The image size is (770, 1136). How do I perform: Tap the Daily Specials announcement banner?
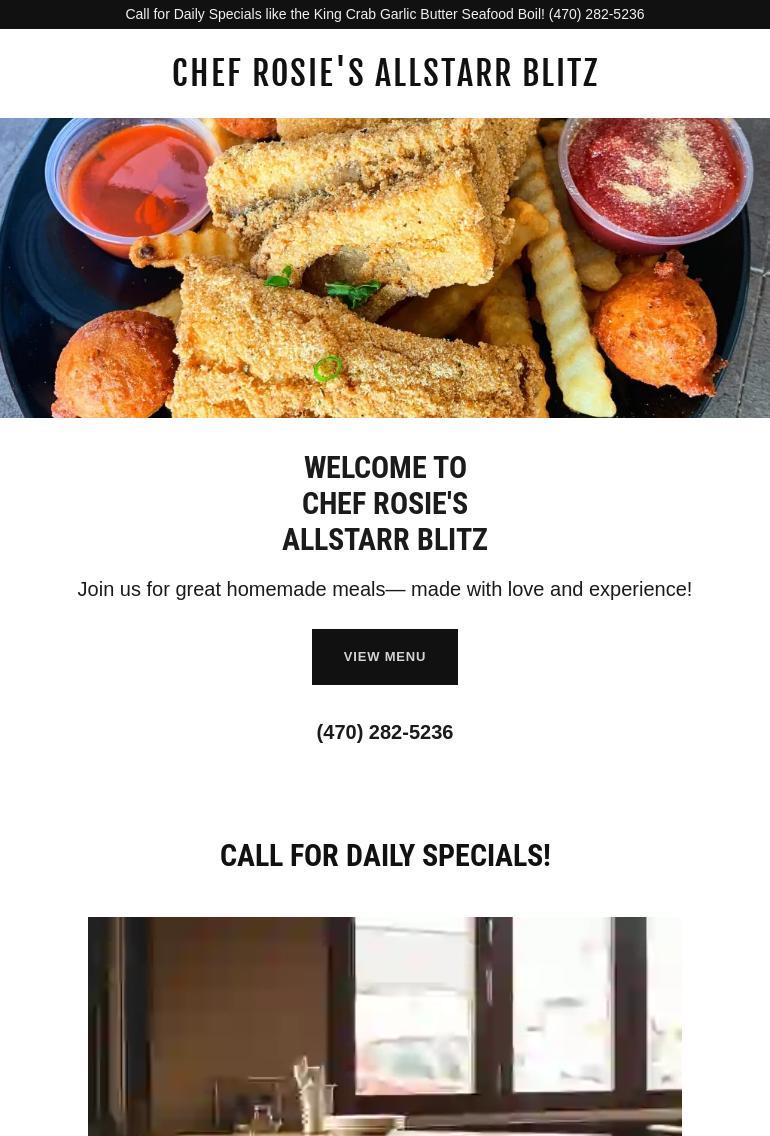(x=384, y=14)
